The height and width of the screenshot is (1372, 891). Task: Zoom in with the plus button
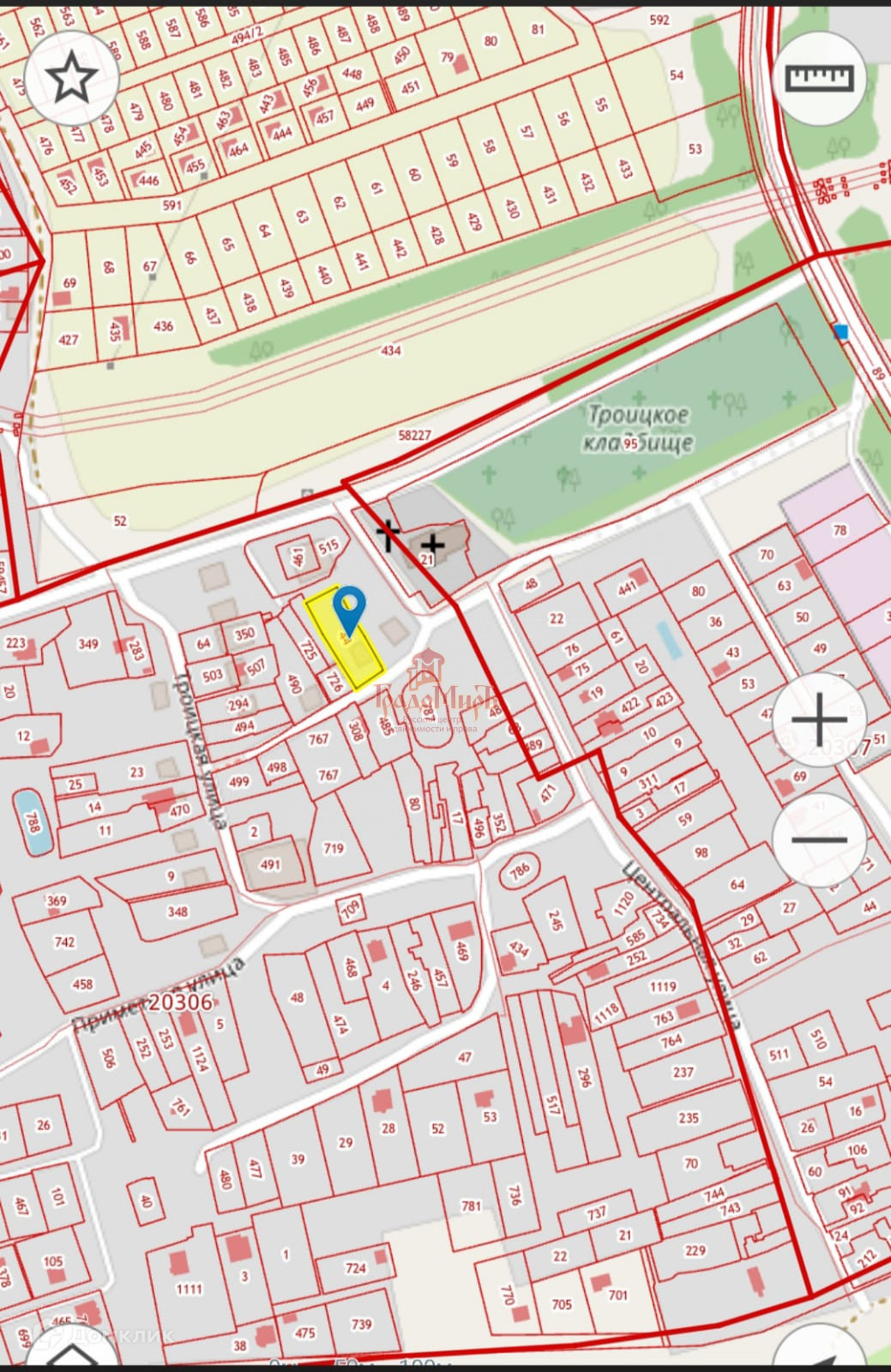[x=820, y=719]
